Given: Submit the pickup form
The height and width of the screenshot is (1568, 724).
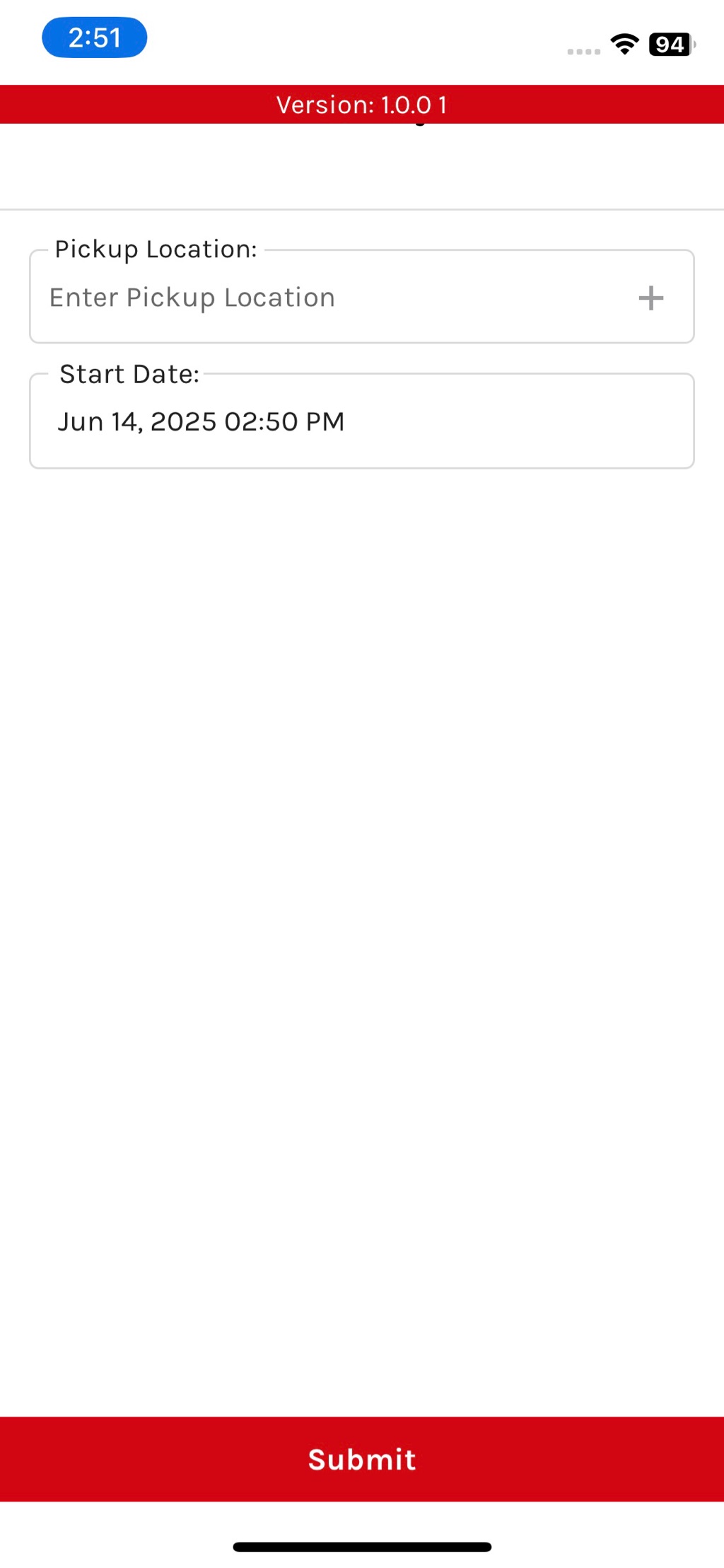Looking at the screenshot, I should click(362, 1459).
